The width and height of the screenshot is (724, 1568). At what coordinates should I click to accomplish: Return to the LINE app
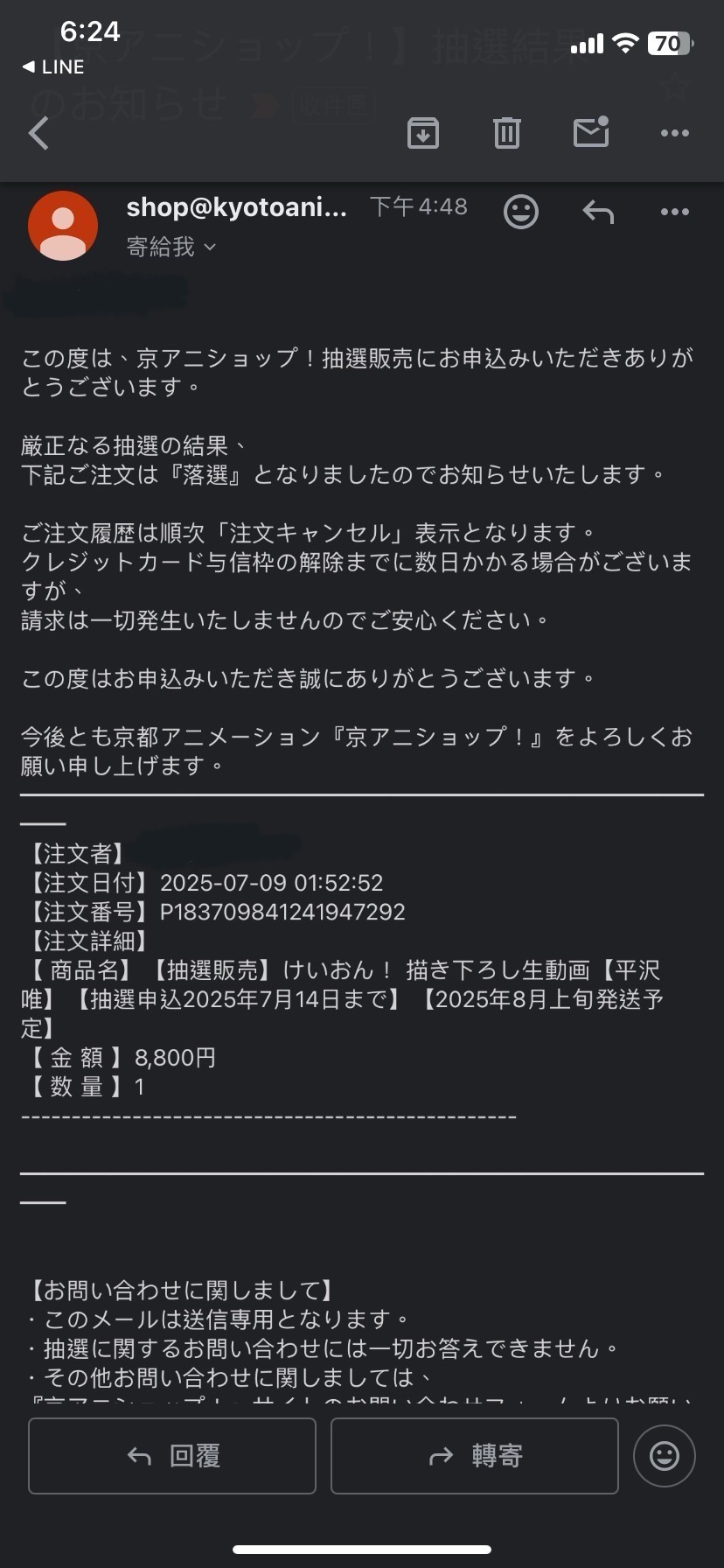[x=52, y=67]
